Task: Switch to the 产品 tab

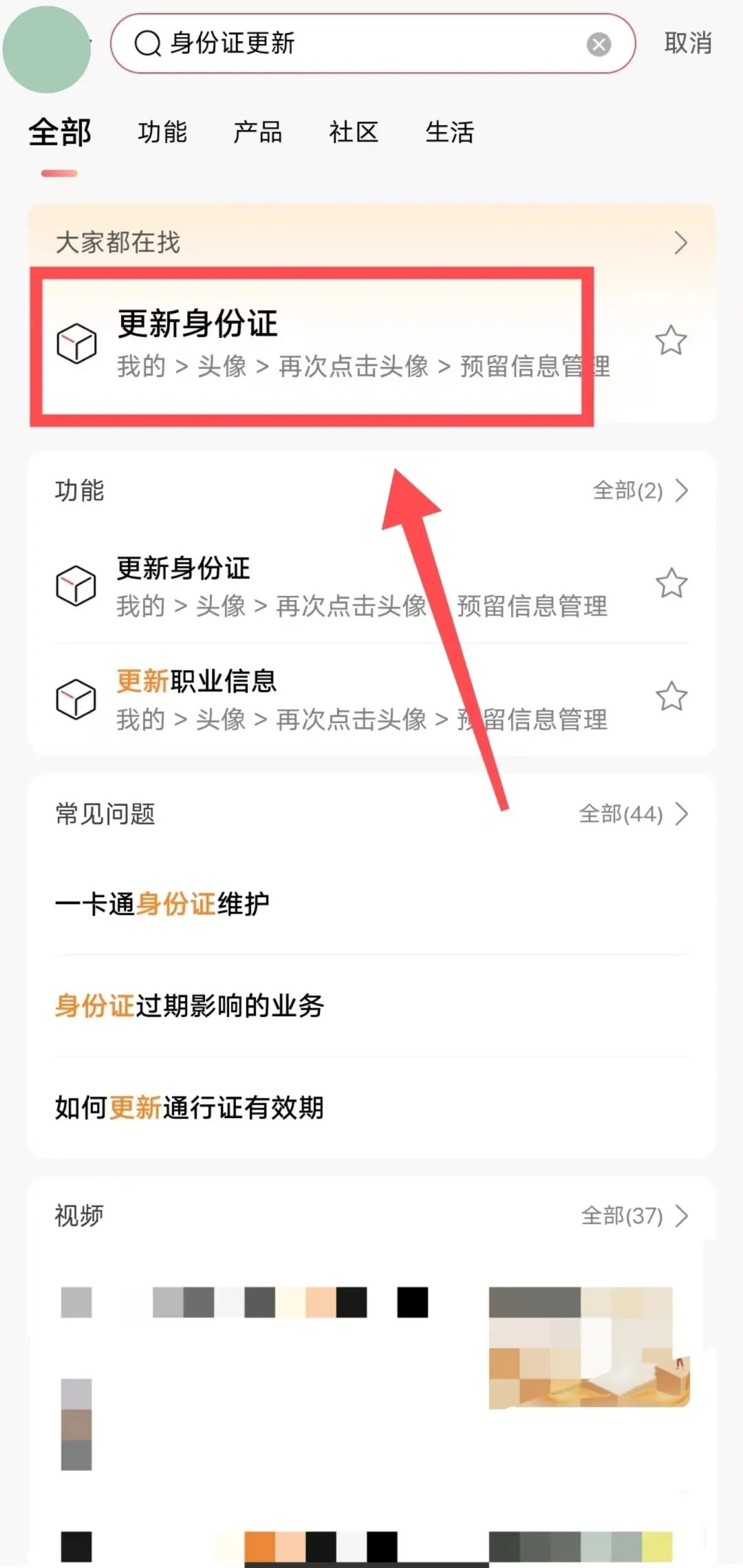Action: [x=258, y=132]
